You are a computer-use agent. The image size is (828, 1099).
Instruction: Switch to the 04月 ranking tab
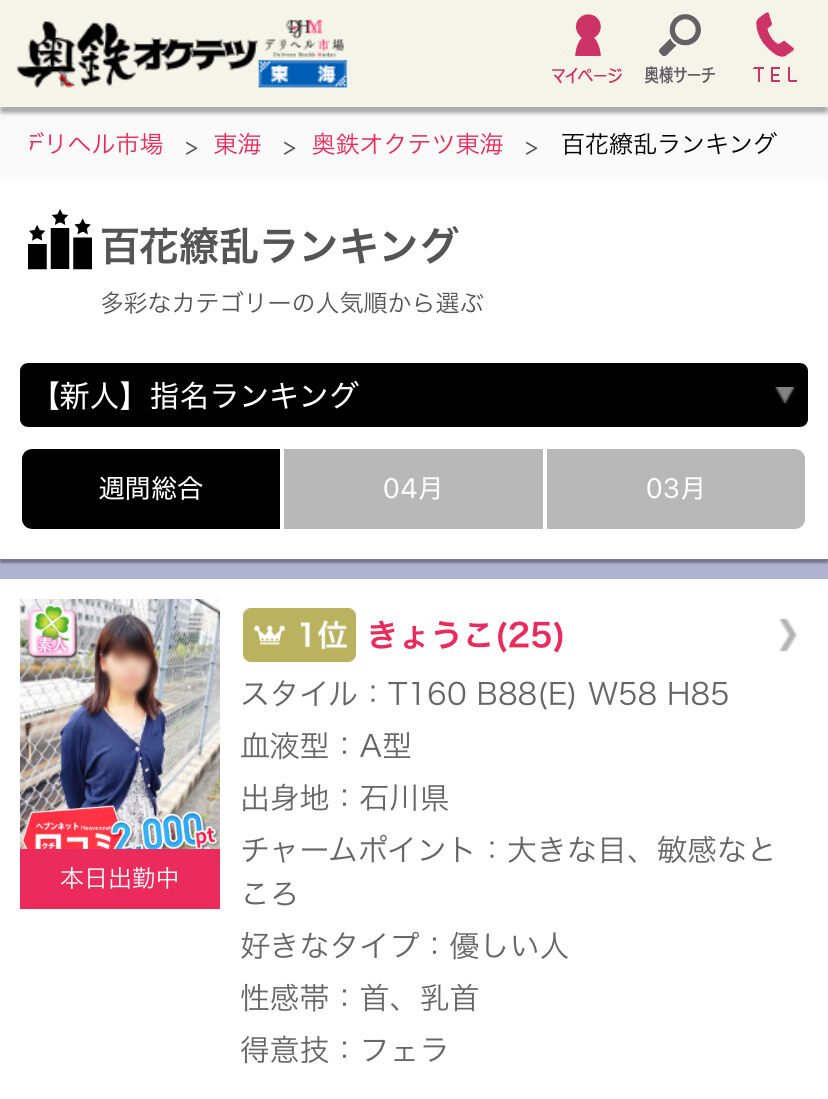(x=413, y=489)
